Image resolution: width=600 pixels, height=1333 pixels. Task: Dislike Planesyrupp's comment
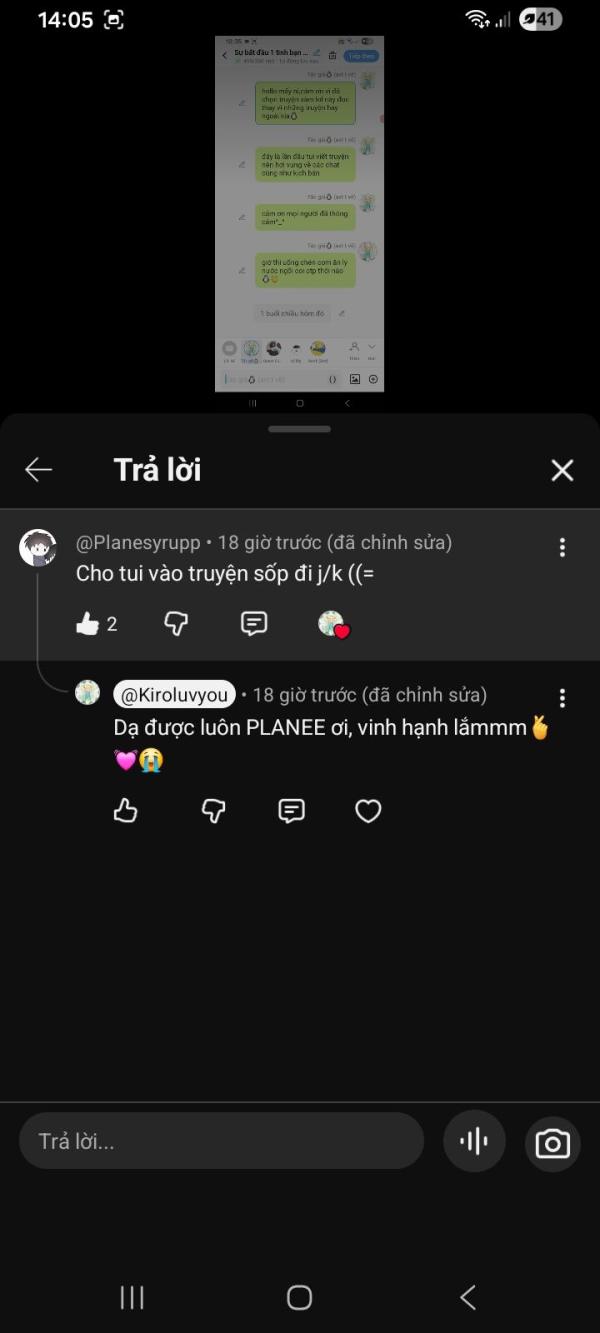point(176,624)
